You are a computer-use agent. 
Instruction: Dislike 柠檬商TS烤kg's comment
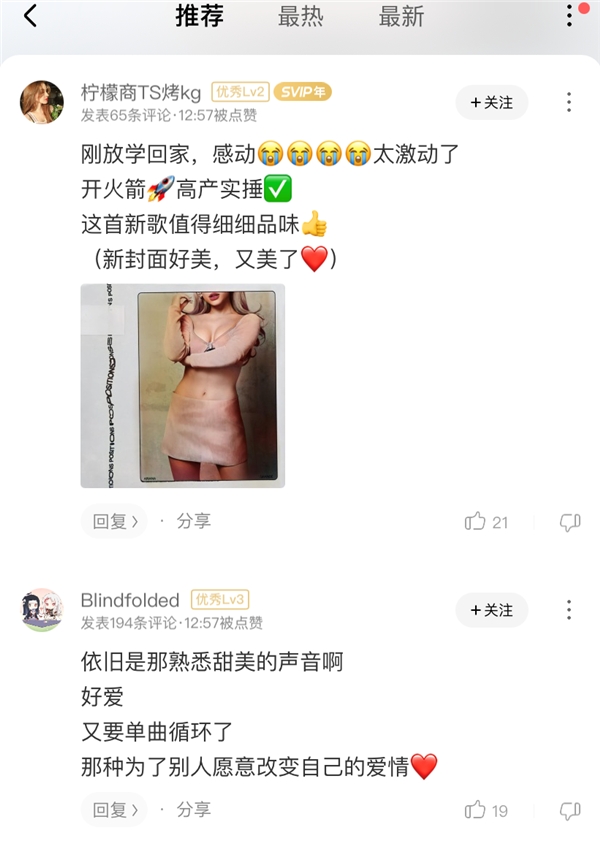point(570,522)
